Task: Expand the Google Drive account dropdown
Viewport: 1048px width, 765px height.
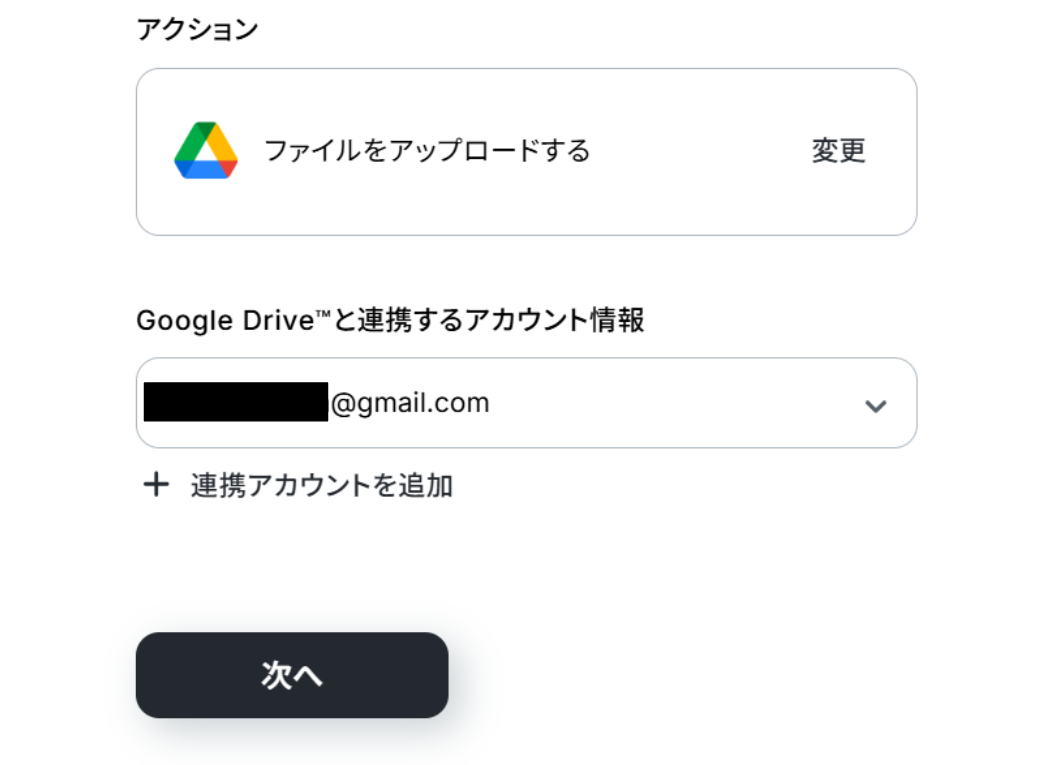Action: tap(875, 405)
